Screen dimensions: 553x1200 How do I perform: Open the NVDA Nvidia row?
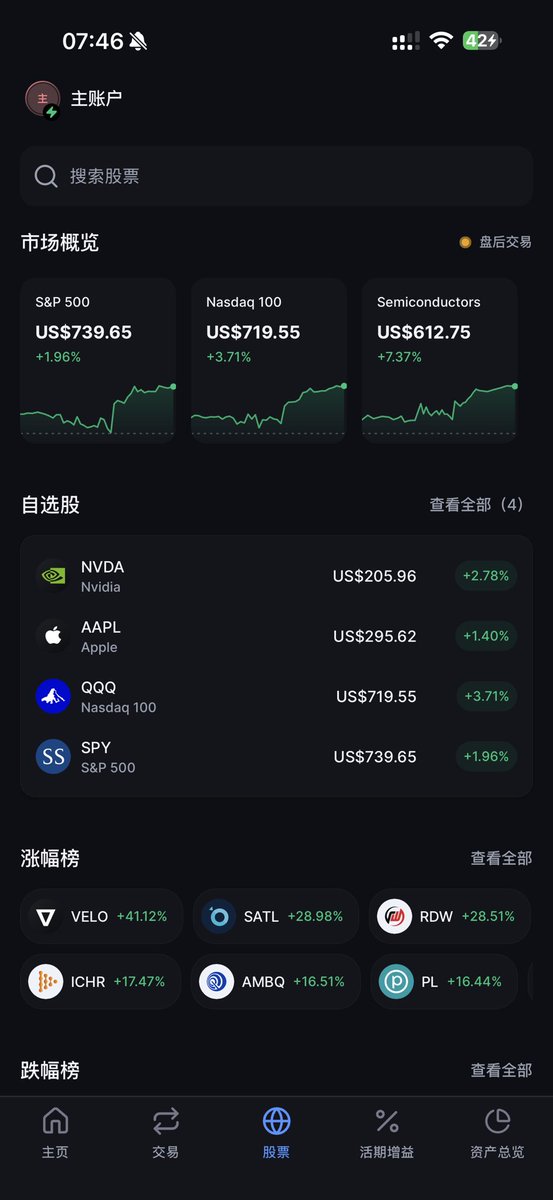[276, 576]
